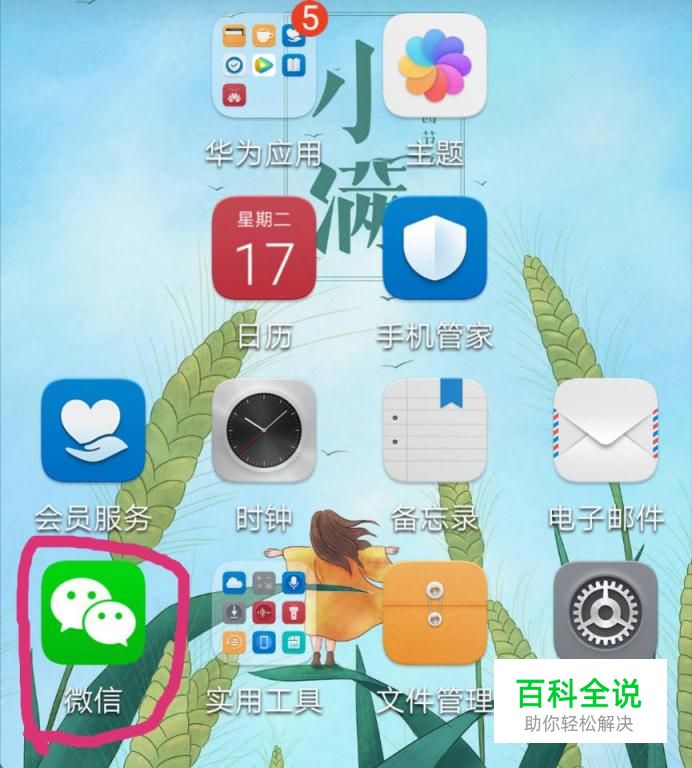Open the 华为应用 folder
The width and height of the screenshot is (692, 768).
click(x=264, y=67)
